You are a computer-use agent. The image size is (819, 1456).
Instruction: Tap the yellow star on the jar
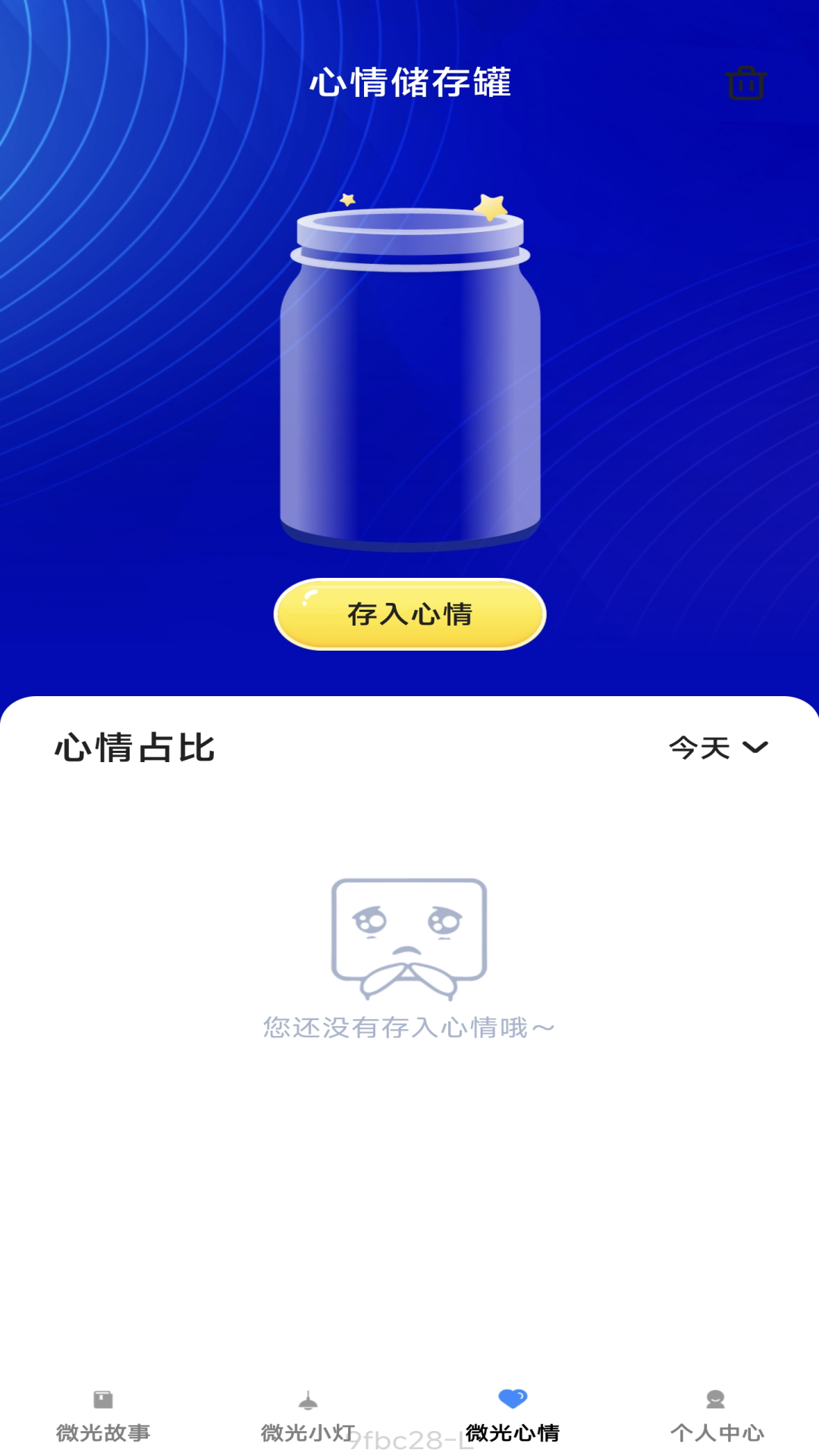(491, 203)
